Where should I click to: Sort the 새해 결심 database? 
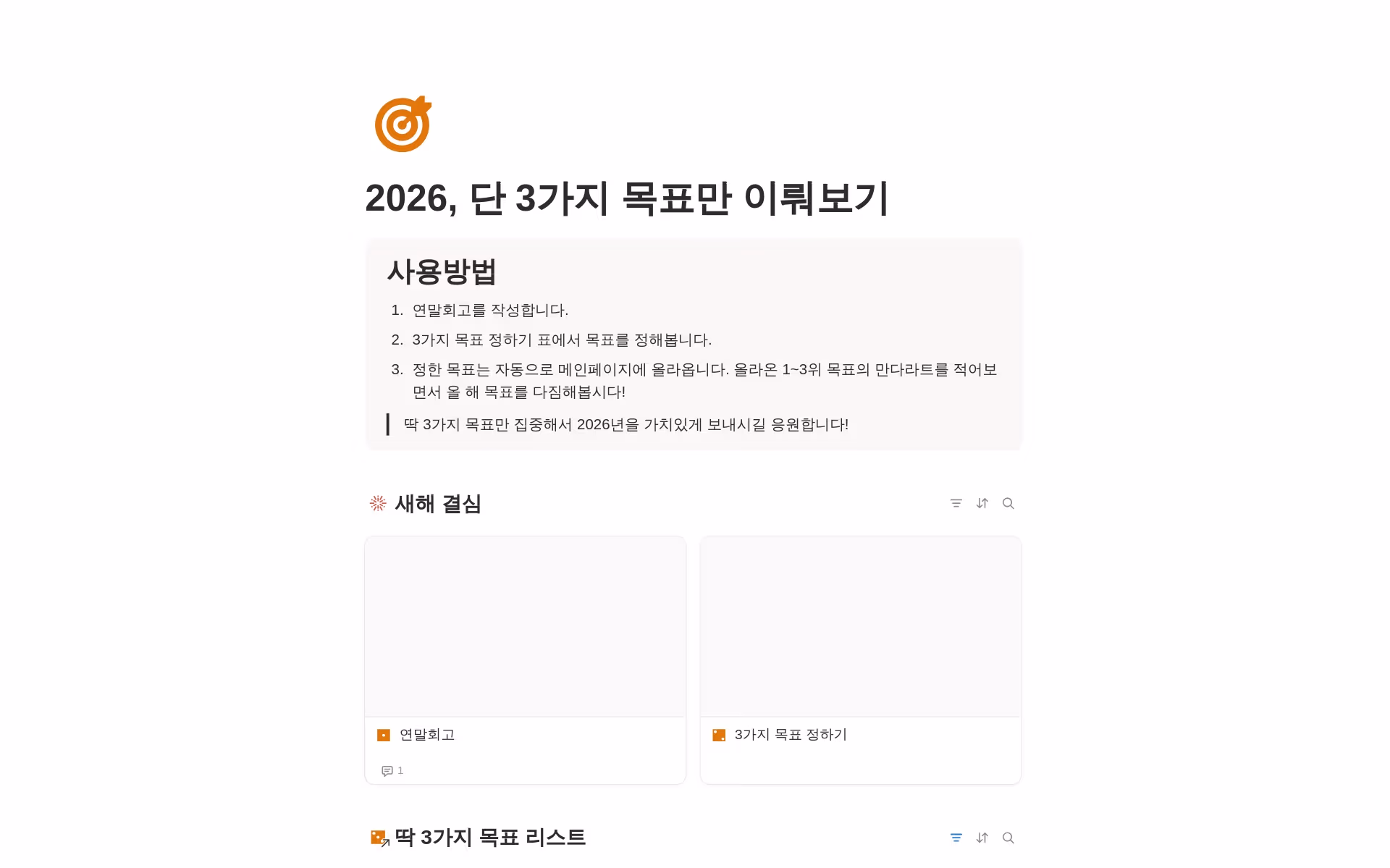[982, 503]
